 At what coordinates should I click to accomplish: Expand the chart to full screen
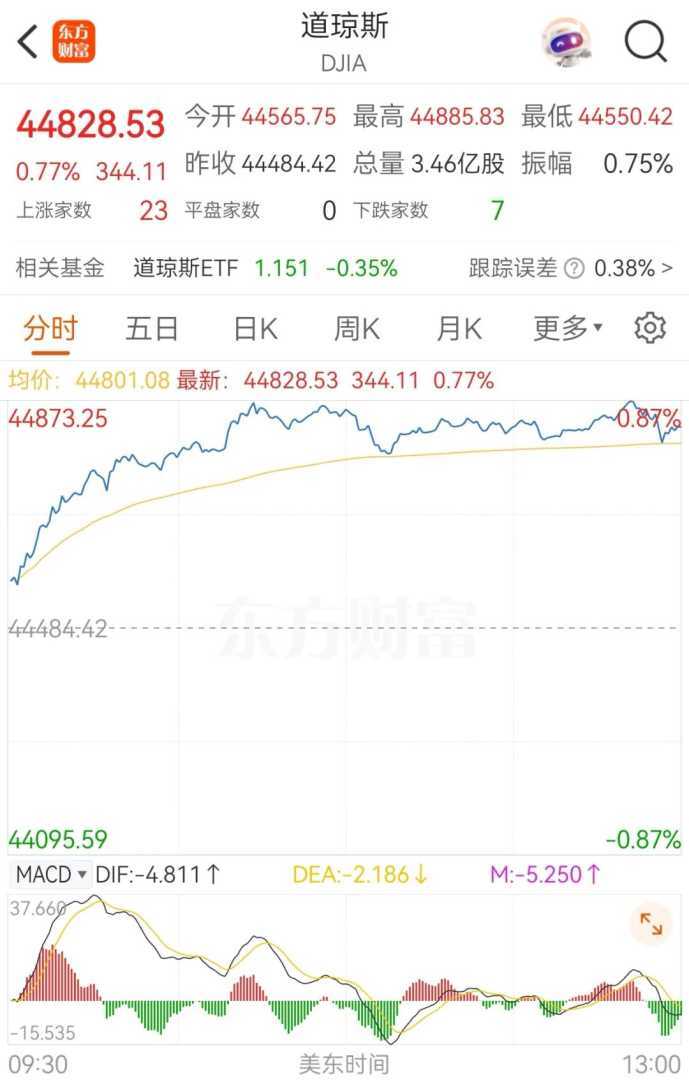coord(651,925)
